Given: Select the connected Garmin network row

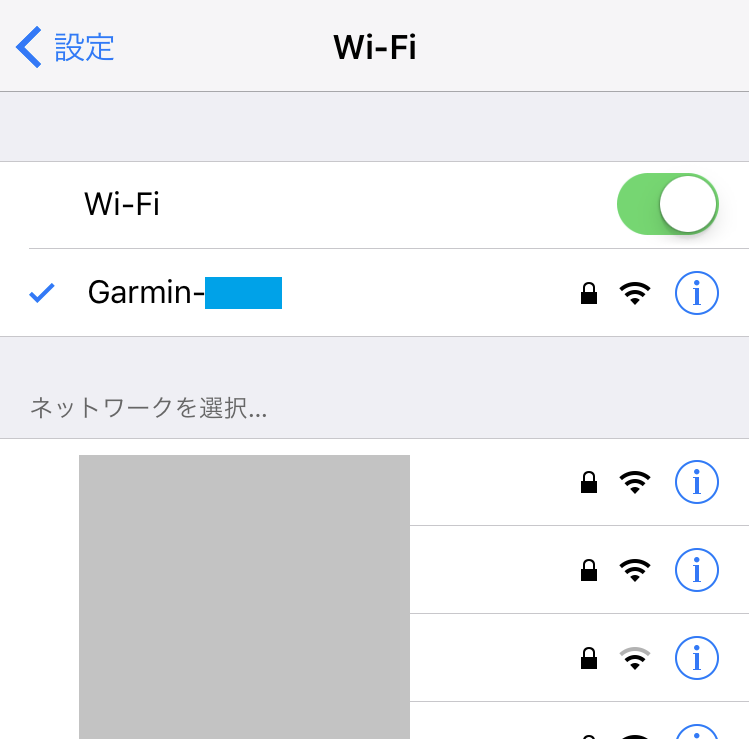Looking at the screenshot, I should [x=300, y=293].
